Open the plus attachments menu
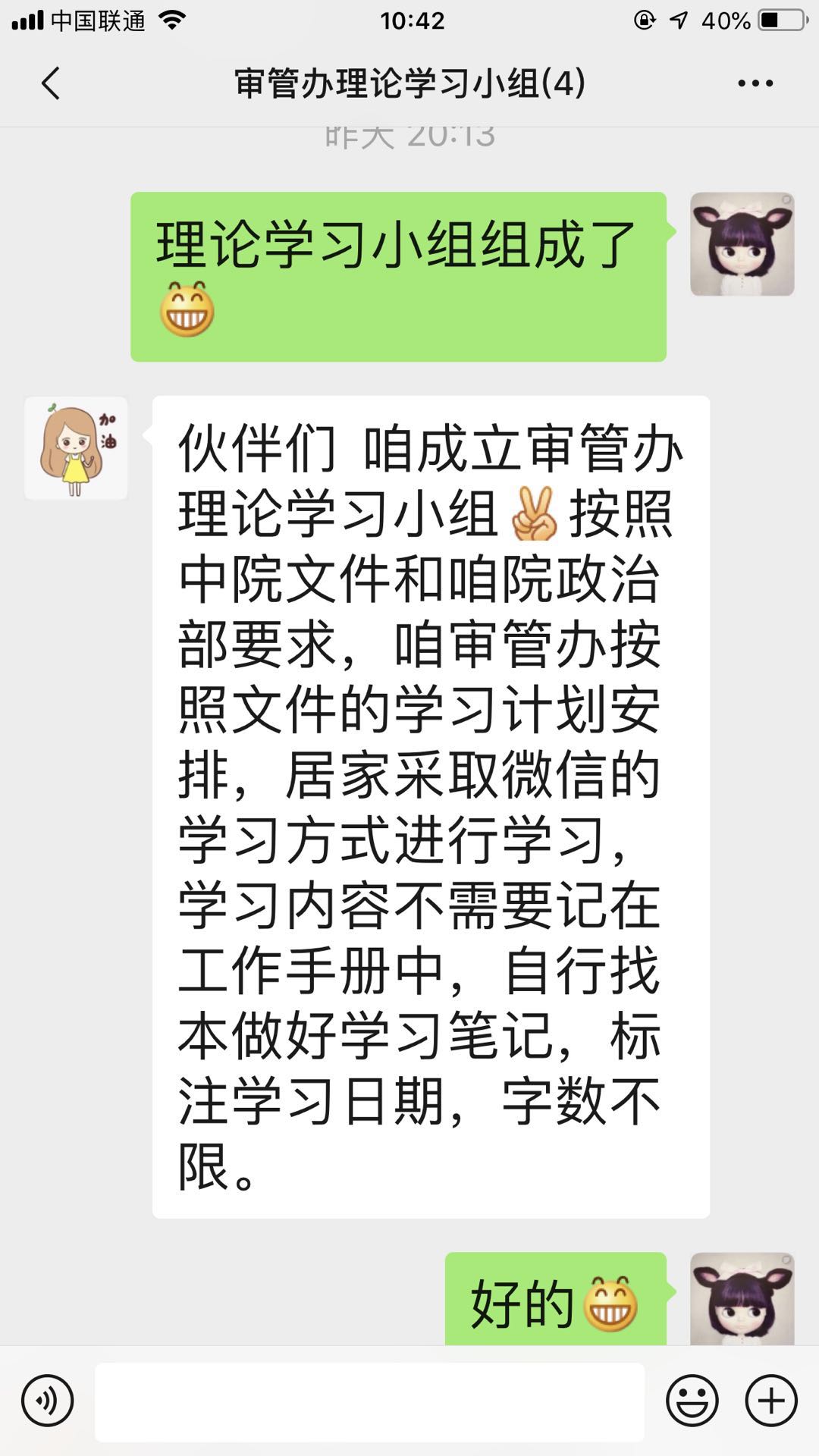This screenshot has width=819, height=1456. coord(771,1401)
